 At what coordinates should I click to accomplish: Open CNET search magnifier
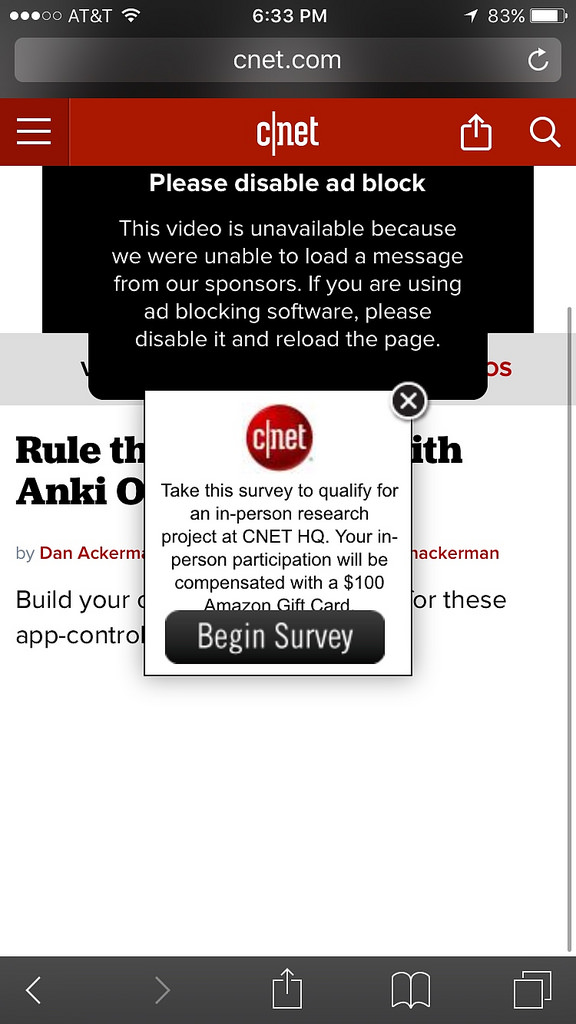[544, 132]
